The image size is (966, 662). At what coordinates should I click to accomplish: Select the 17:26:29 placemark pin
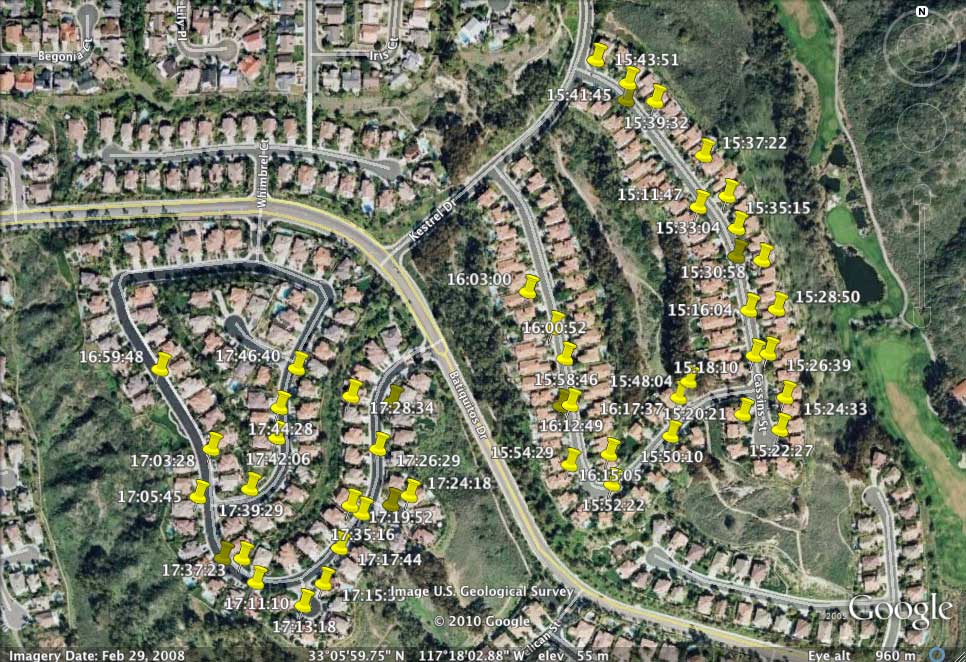coord(380,444)
